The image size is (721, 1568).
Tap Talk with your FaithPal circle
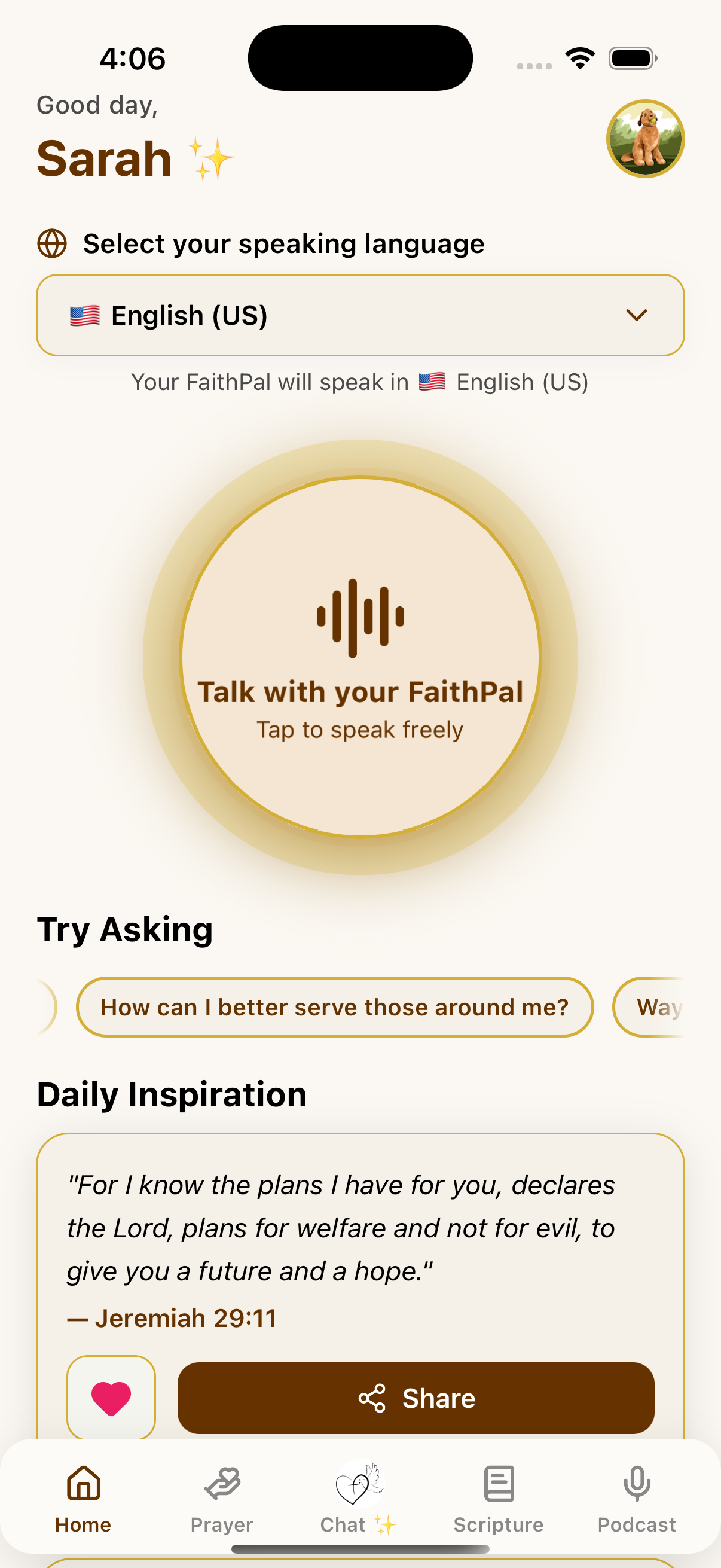coord(360,657)
